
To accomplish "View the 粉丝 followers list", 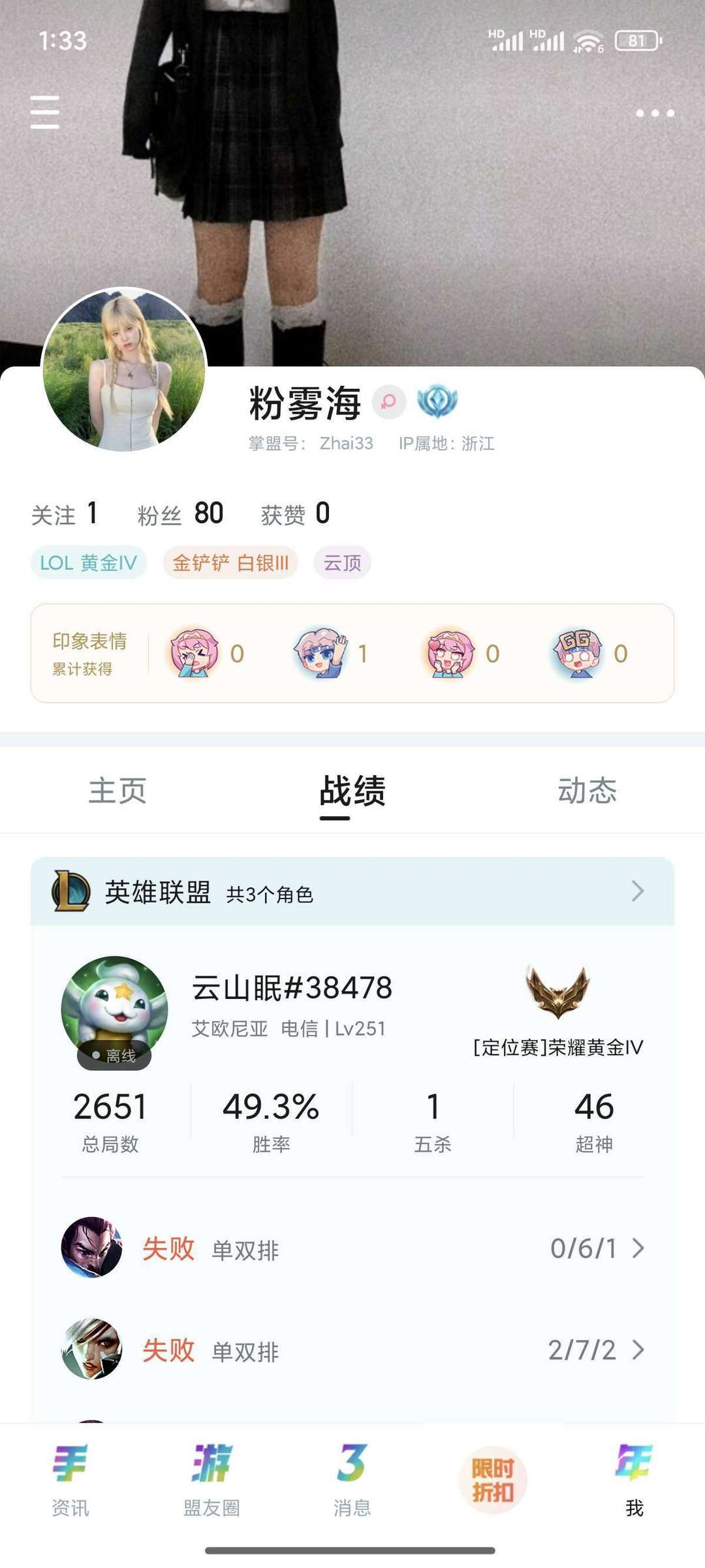I will (180, 514).
